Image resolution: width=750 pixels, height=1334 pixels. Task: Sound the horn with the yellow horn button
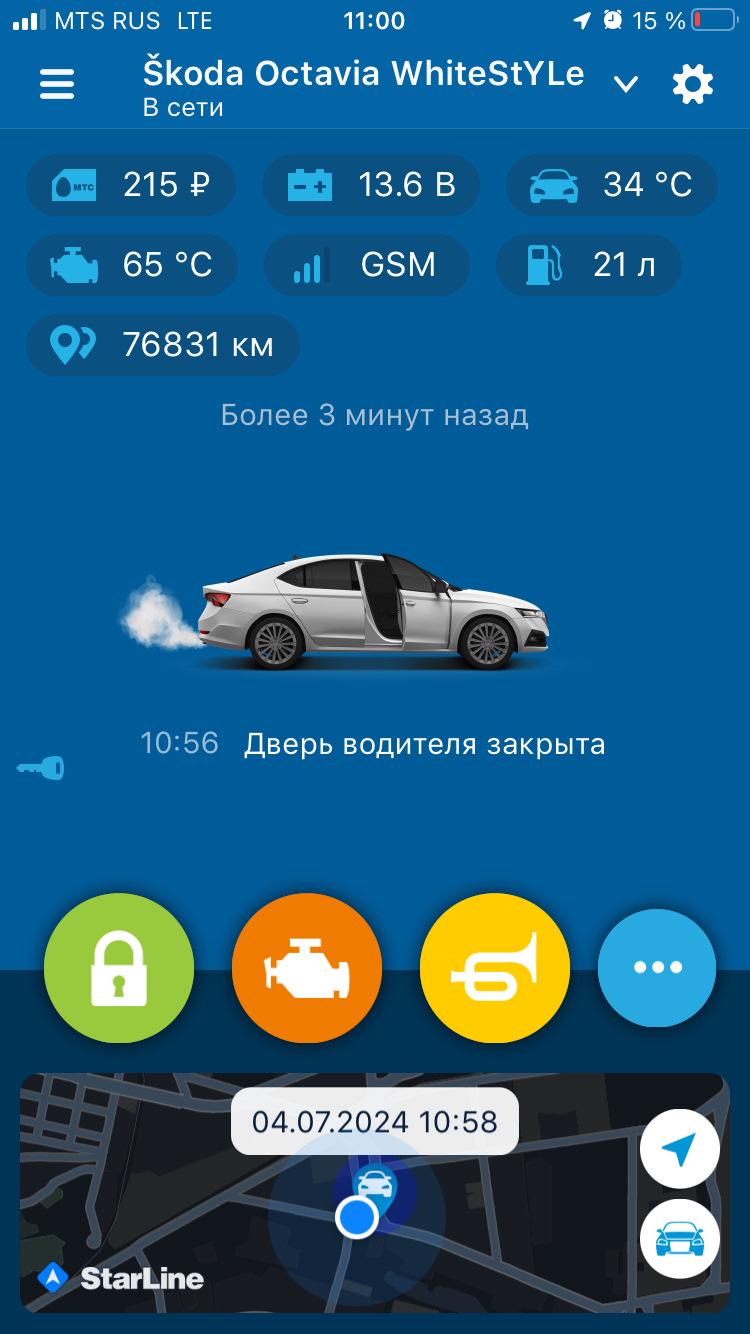[x=495, y=968]
